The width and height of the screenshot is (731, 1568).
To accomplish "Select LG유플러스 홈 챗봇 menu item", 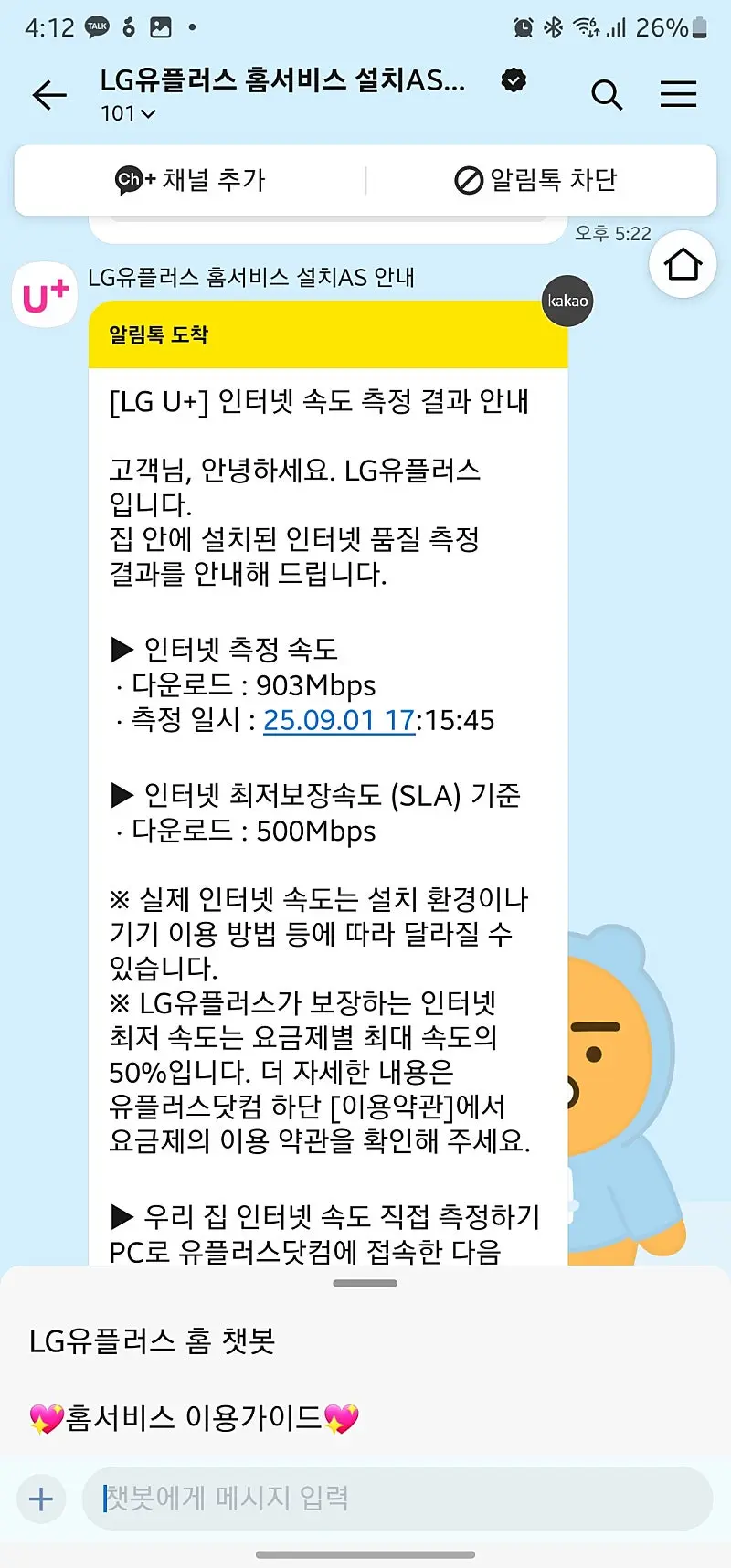I will [153, 1341].
